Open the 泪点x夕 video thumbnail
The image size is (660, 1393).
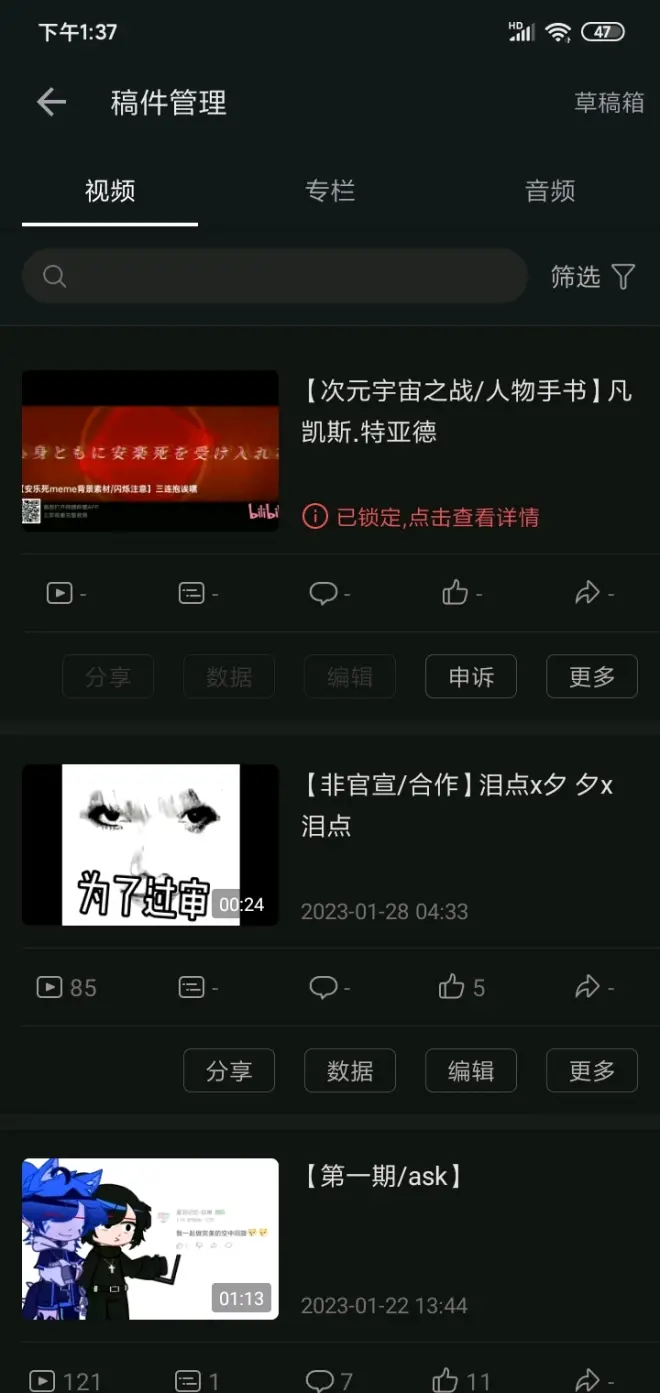(150, 845)
